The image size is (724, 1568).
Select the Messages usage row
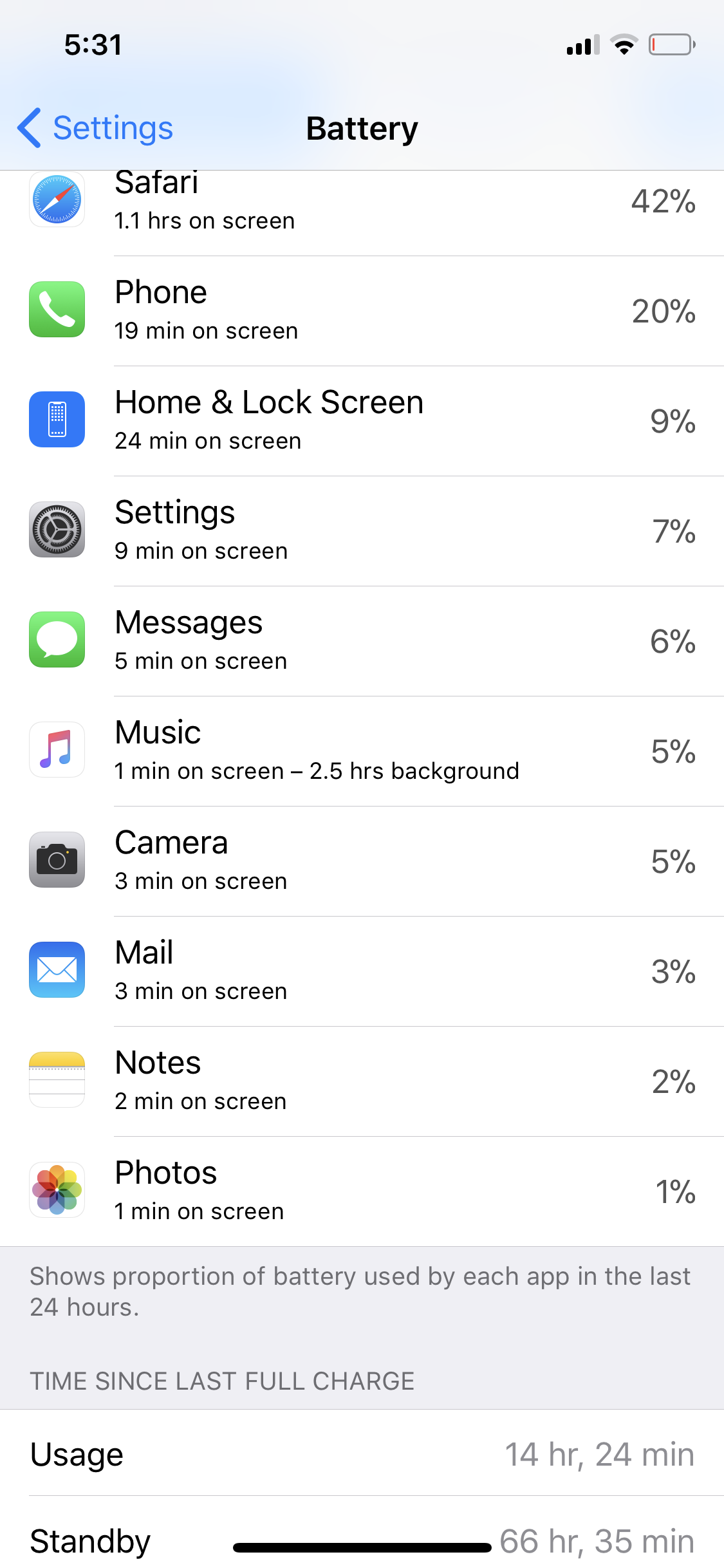click(x=362, y=641)
